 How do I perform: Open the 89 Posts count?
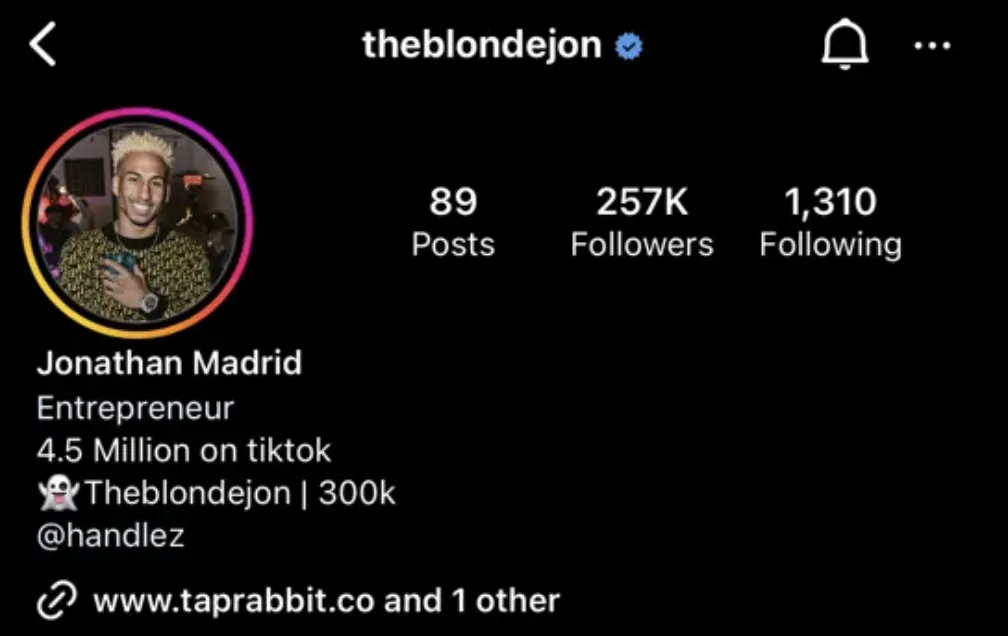click(x=453, y=222)
